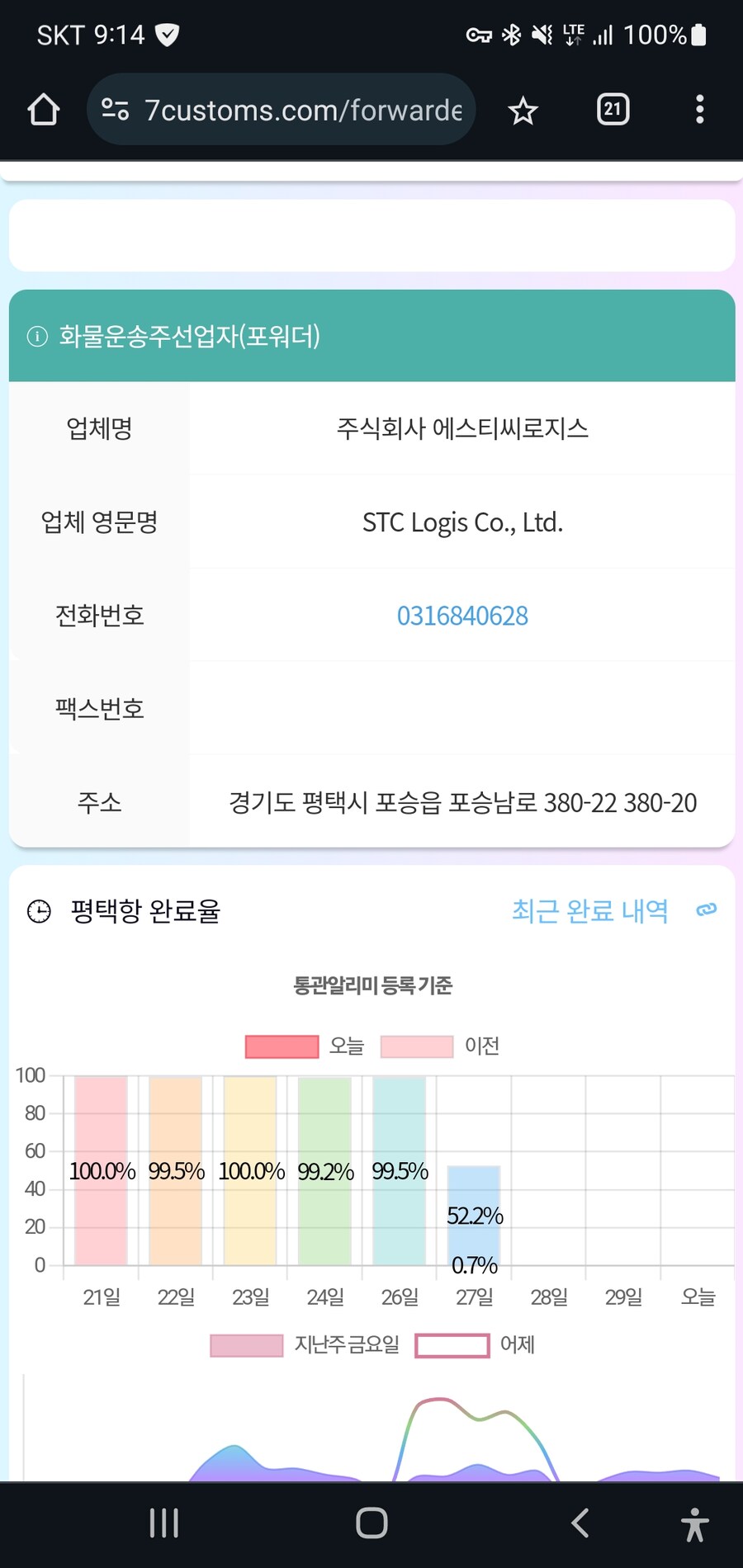Toggle the 어제 legend item
743x1568 pixels.
pos(476,1345)
